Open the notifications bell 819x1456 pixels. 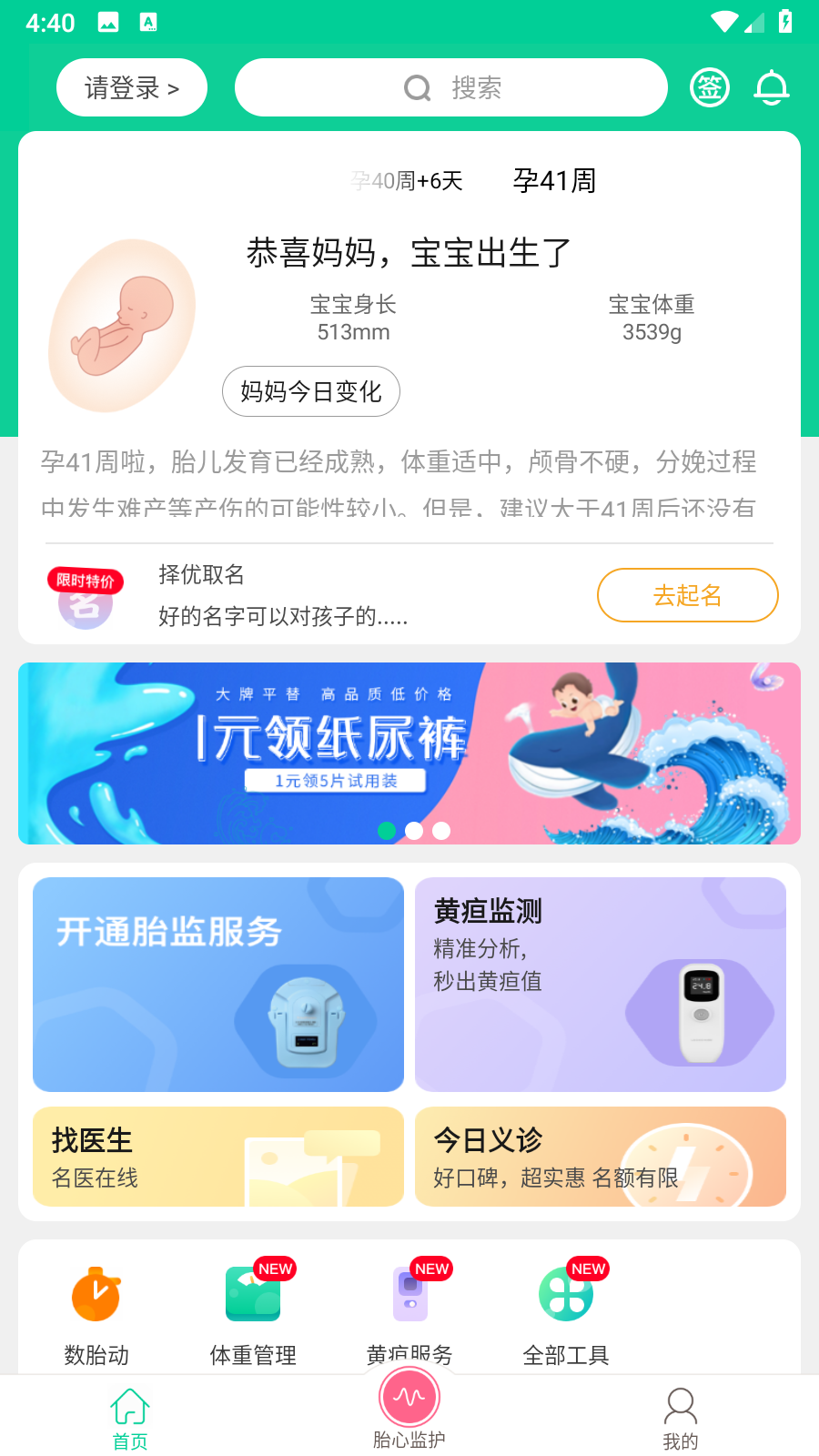pos(772,88)
